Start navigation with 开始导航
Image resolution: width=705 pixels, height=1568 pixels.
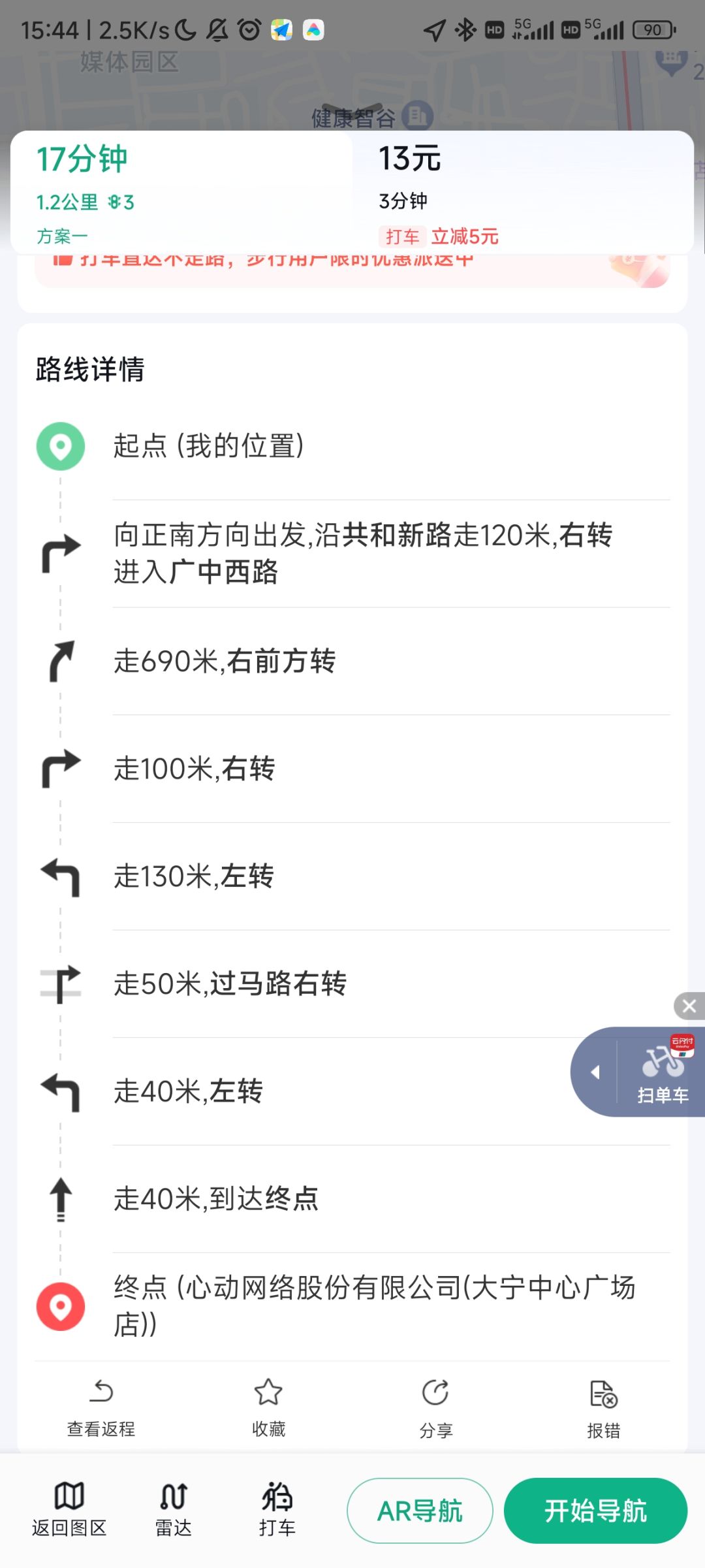click(595, 1511)
